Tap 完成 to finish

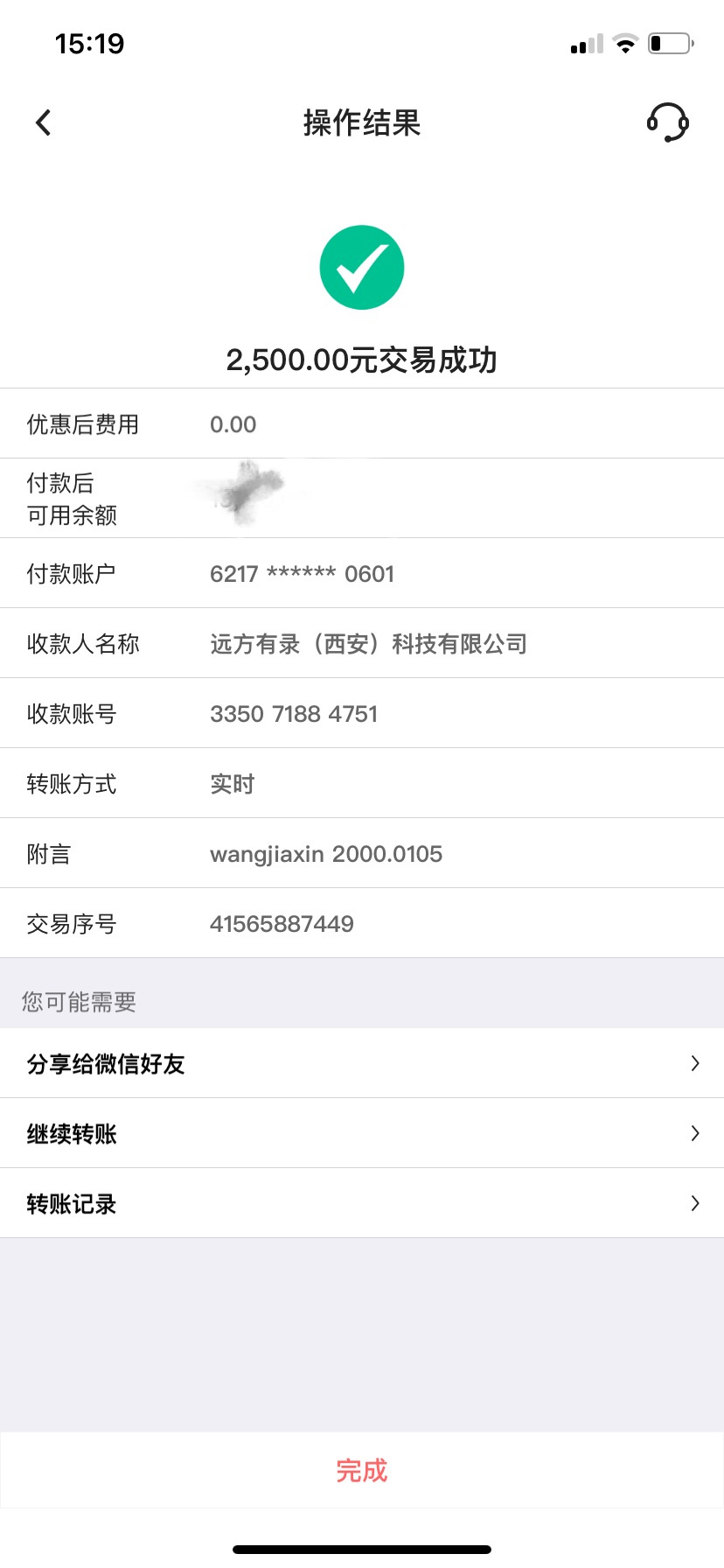[362, 1470]
